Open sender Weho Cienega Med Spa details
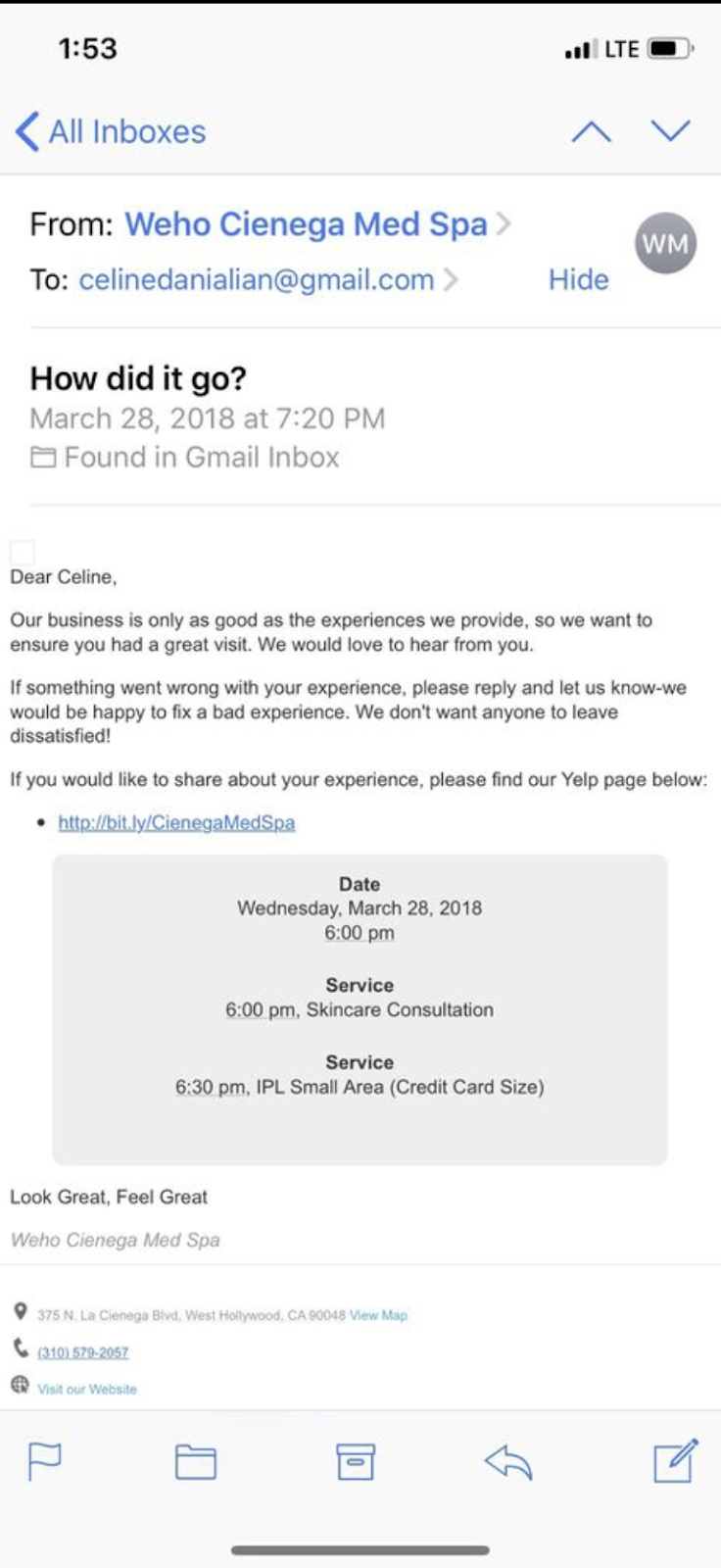The image size is (721, 1568). click(x=306, y=224)
